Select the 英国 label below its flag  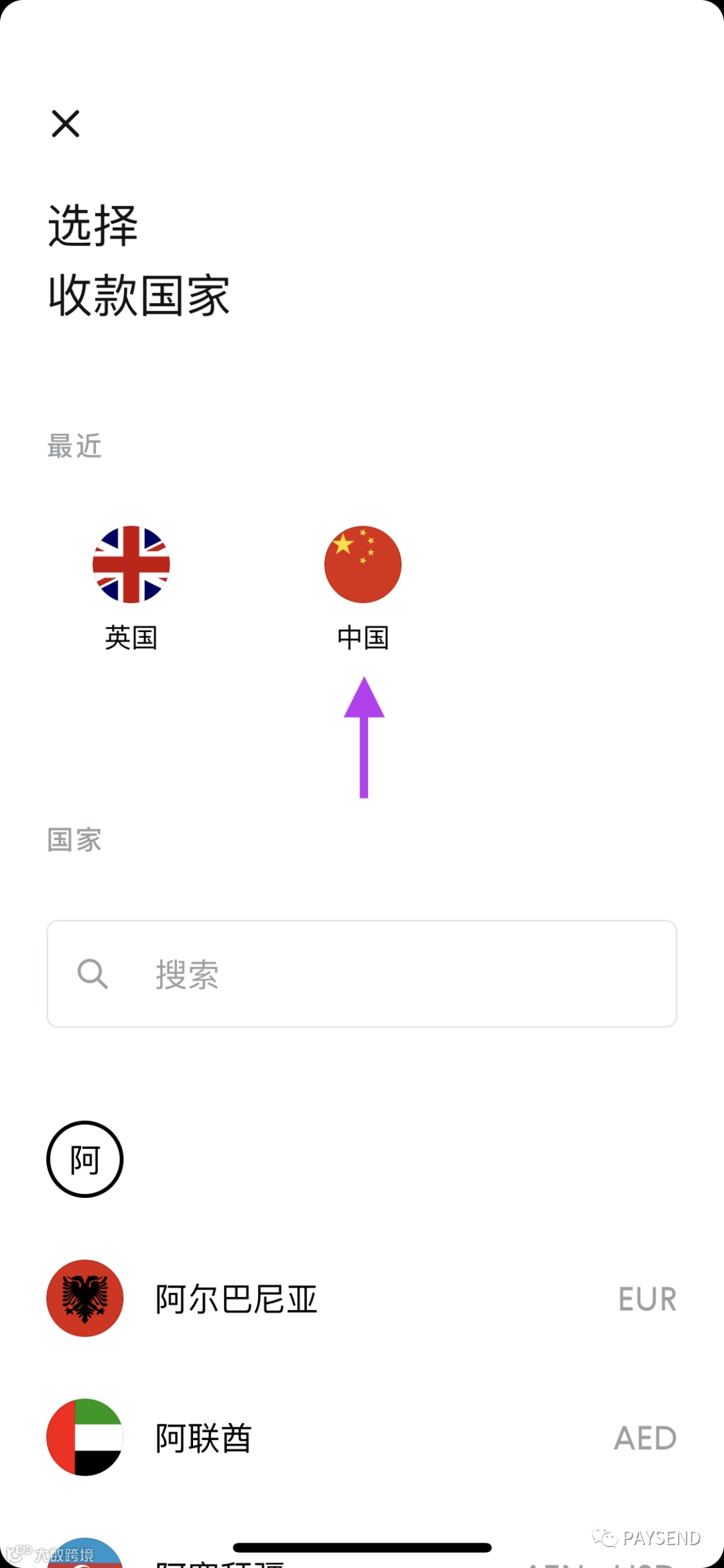(x=131, y=639)
